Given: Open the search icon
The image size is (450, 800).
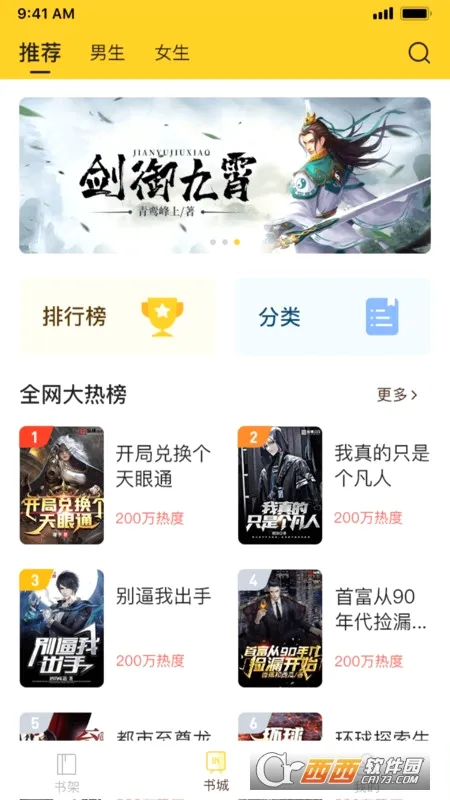Looking at the screenshot, I should (419, 53).
